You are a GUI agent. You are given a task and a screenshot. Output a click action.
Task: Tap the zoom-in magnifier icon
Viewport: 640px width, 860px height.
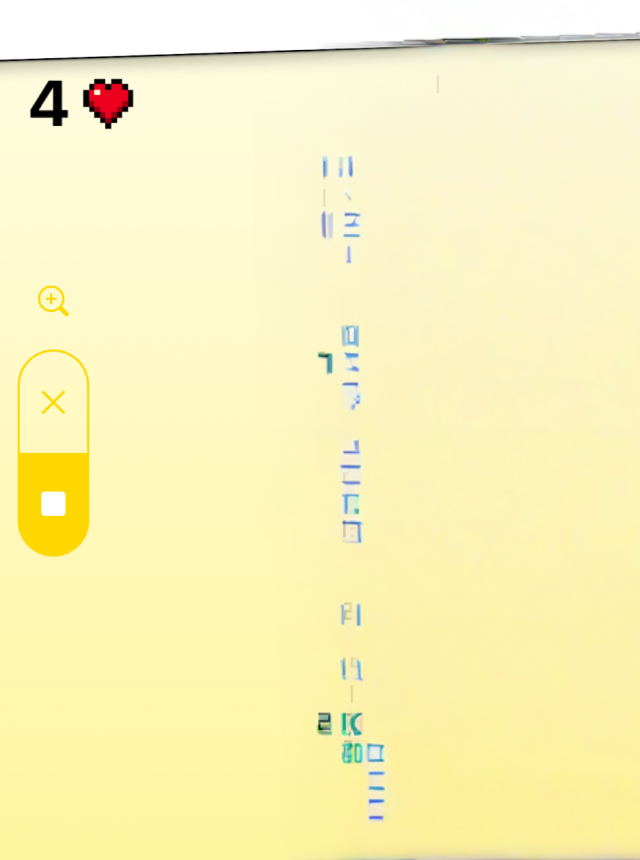pyautogui.click(x=53, y=300)
